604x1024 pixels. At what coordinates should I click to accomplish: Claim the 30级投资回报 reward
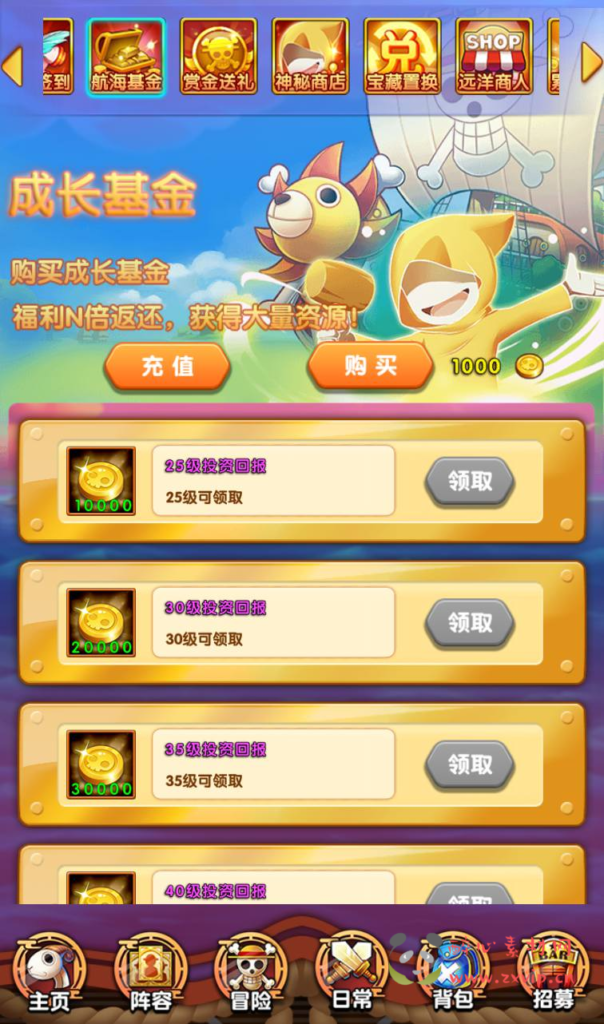[x=470, y=624]
